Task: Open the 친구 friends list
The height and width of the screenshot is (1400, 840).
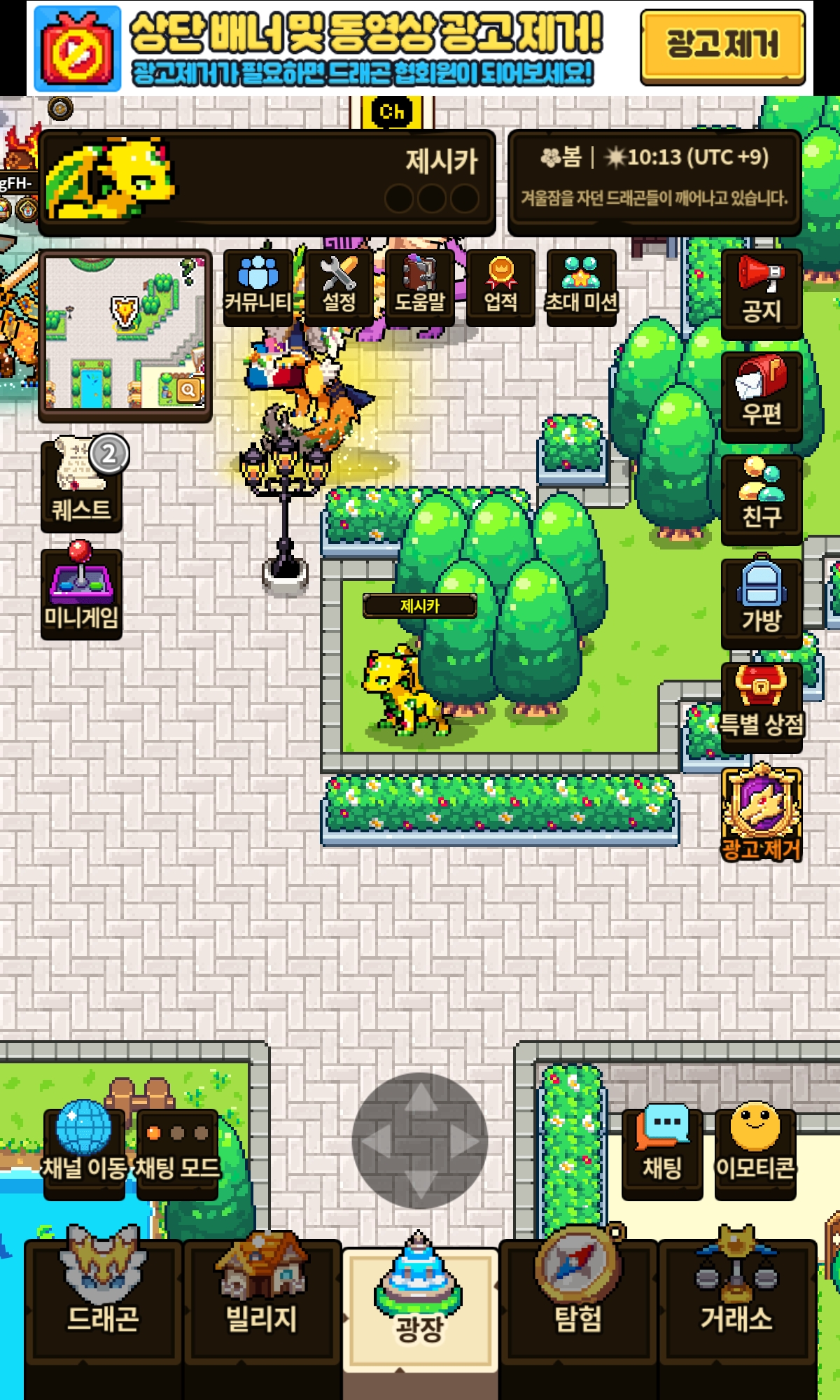Action: (x=762, y=500)
